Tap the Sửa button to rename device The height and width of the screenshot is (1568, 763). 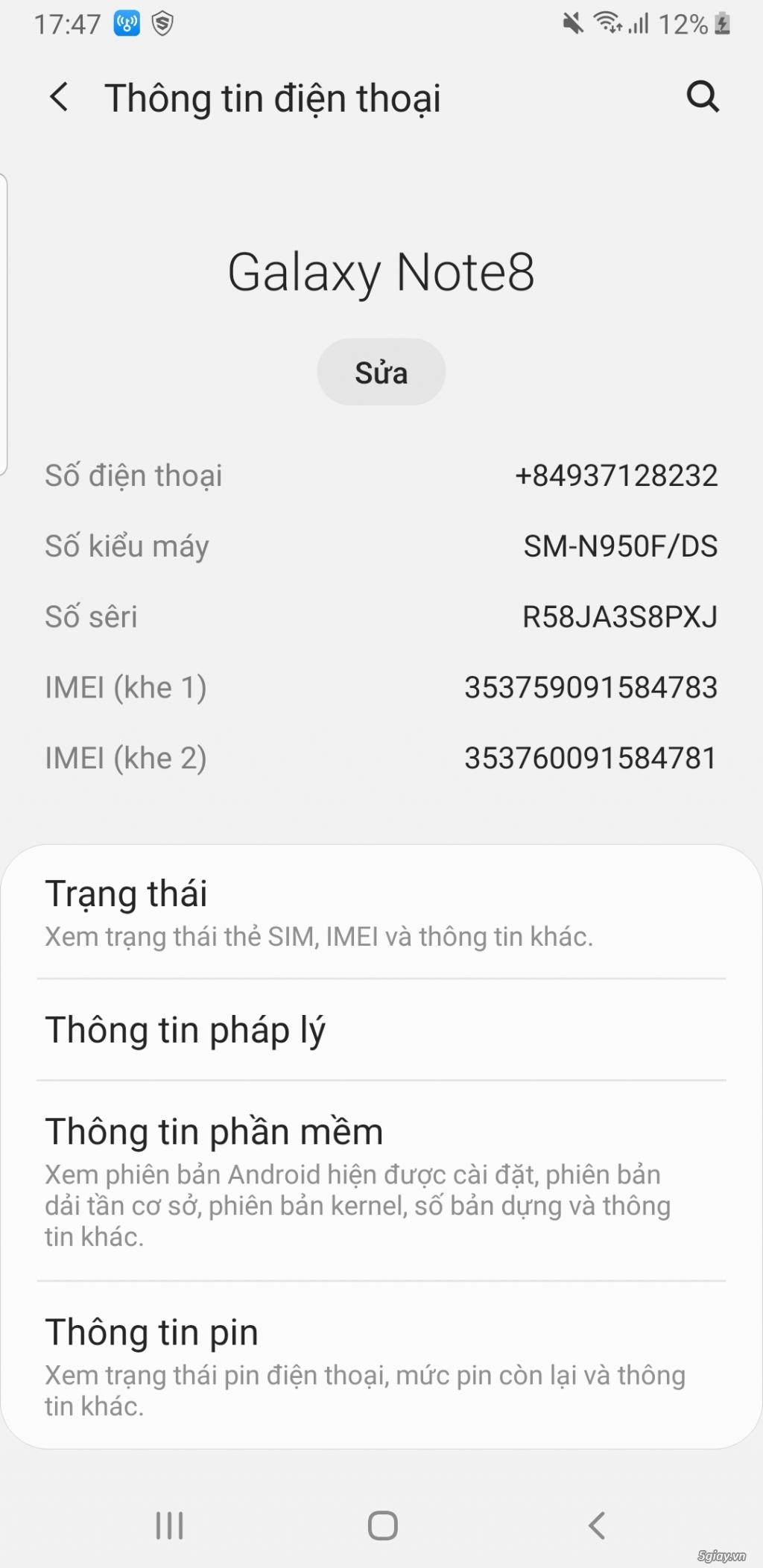[x=381, y=372]
